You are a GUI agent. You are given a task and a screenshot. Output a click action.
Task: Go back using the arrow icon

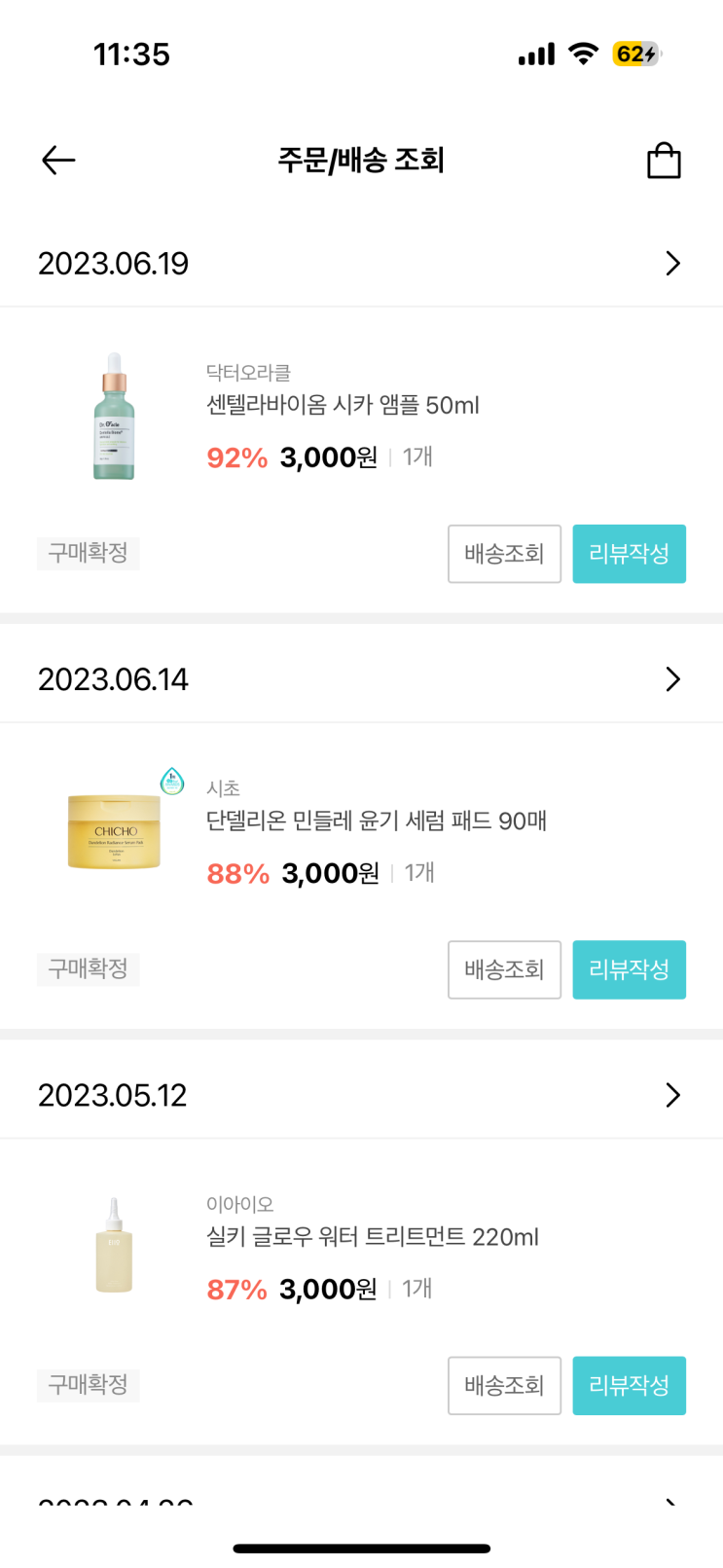pos(58,161)
